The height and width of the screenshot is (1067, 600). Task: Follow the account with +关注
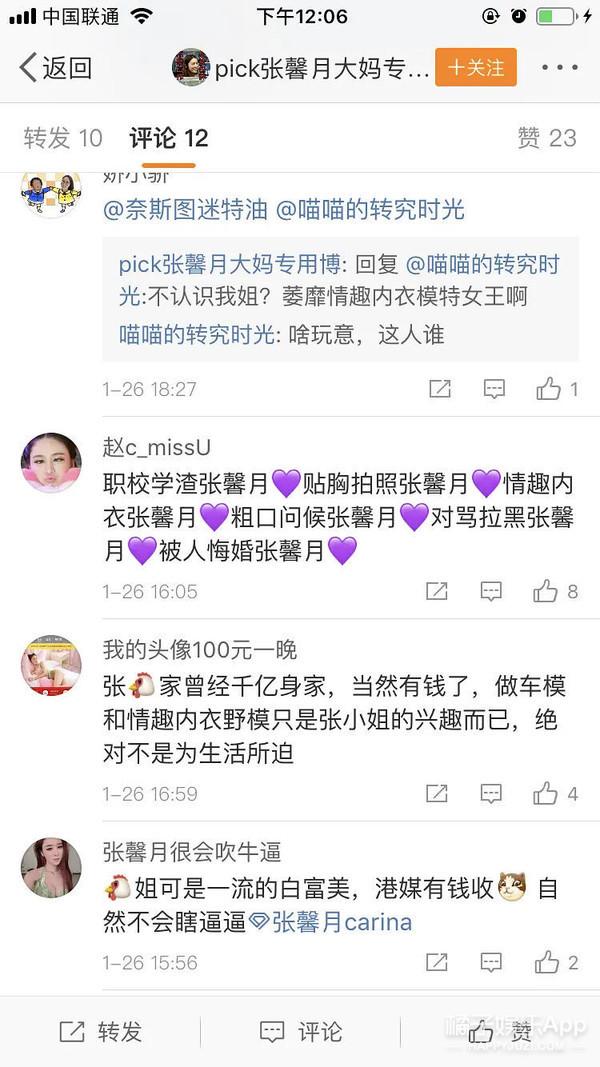point(476,67)
